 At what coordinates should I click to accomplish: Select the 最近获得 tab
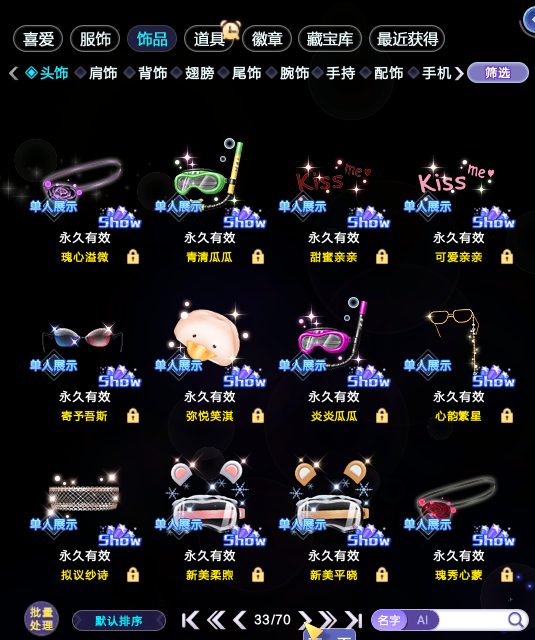(407, 39)
